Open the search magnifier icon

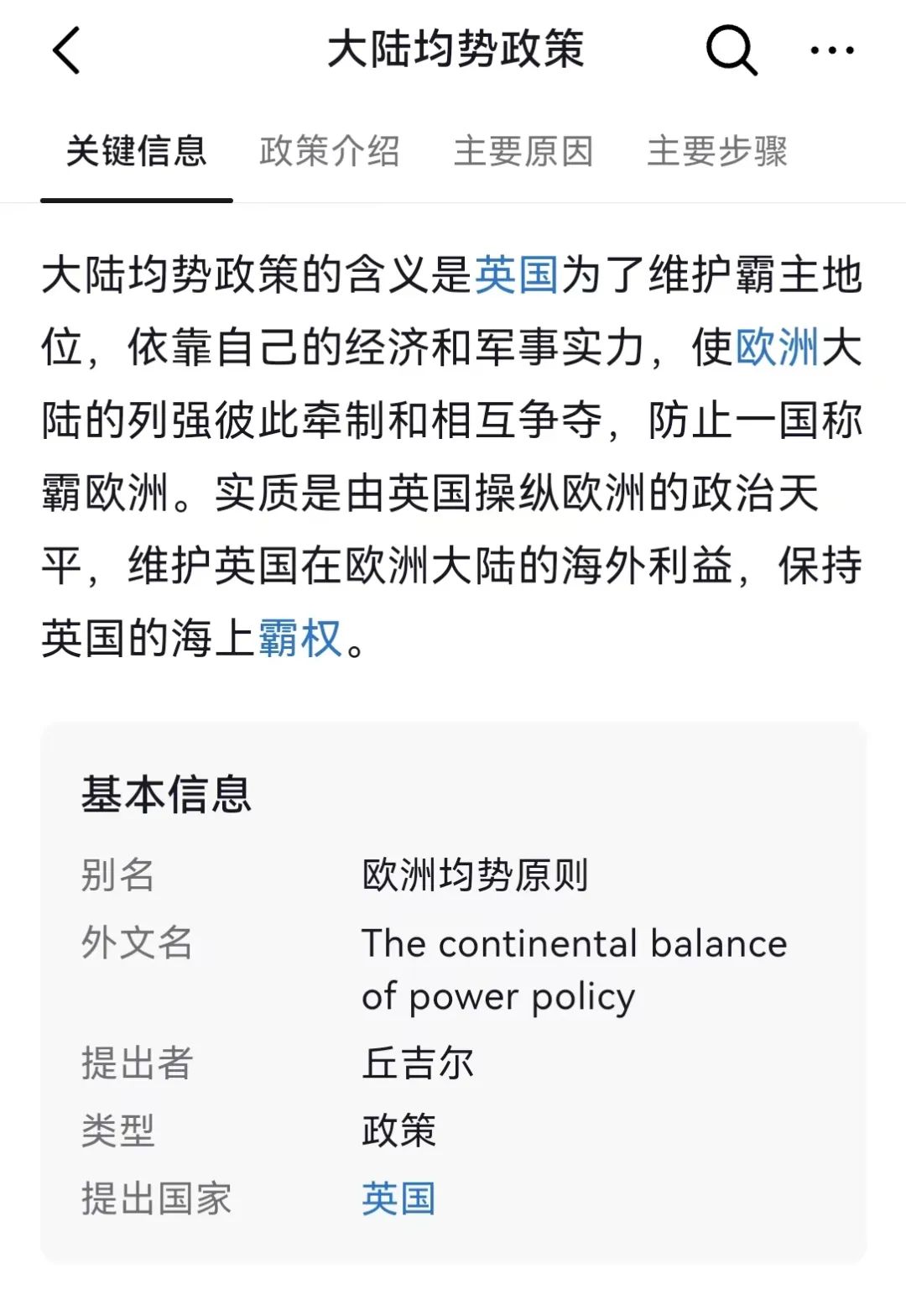pyautogui.click(x=731, y=50)
